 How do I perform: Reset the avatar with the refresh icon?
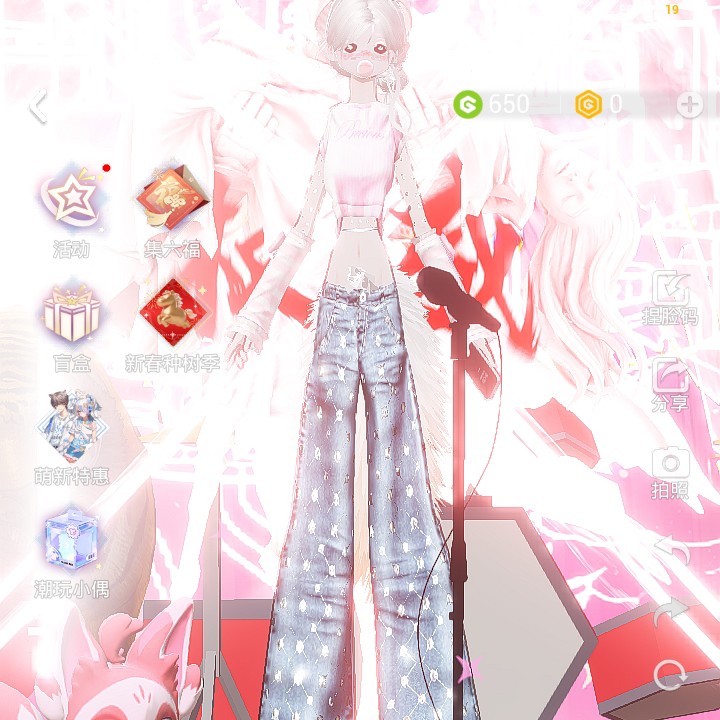click(x=670, y=677)
